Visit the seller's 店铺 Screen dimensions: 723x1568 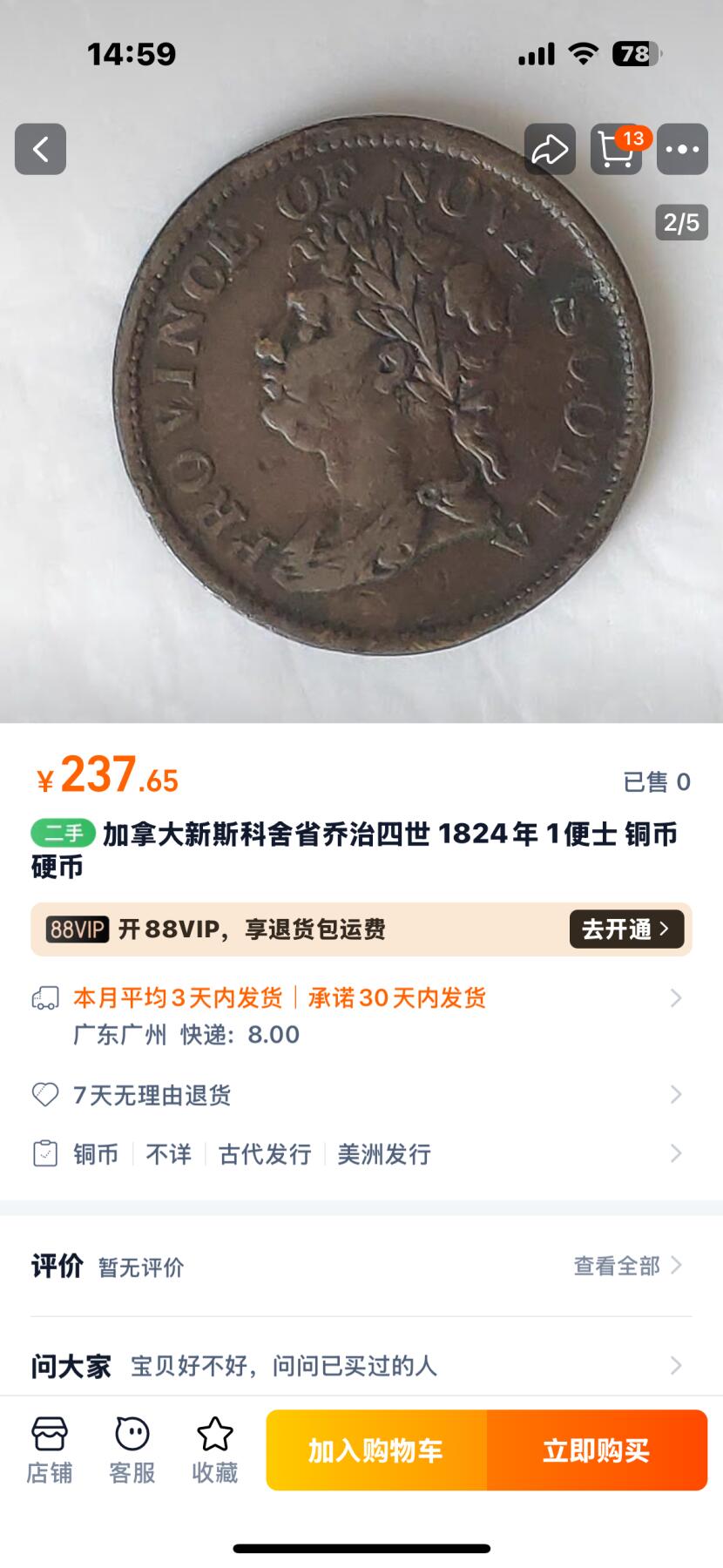tap(49, 1450)
